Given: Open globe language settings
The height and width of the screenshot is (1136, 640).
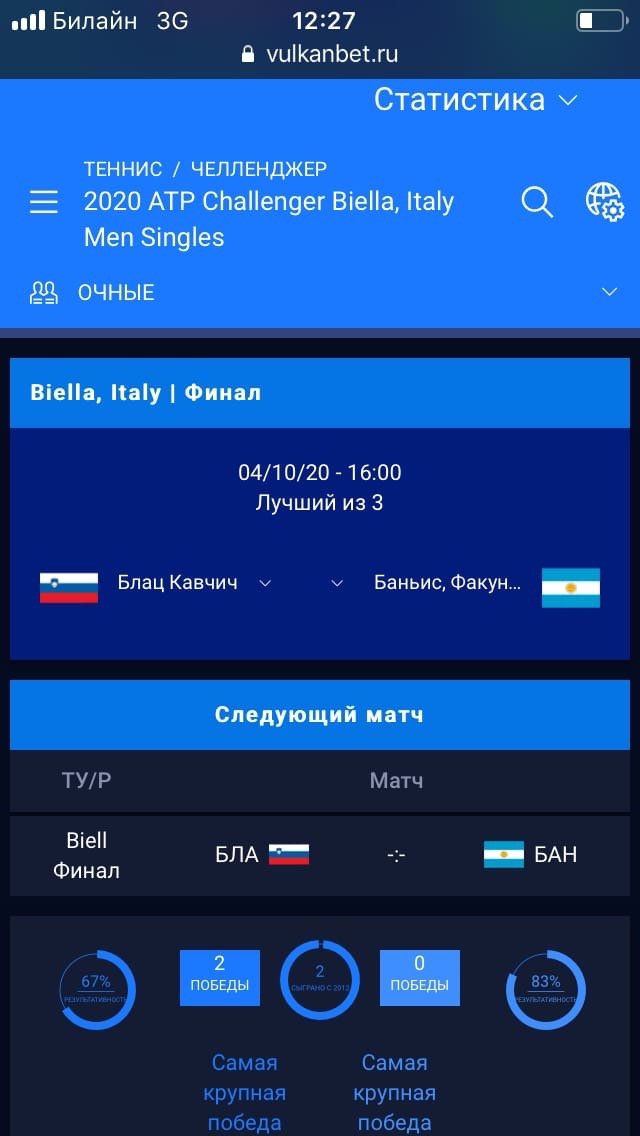Looking at the screenshot, I should click(604, 202).
